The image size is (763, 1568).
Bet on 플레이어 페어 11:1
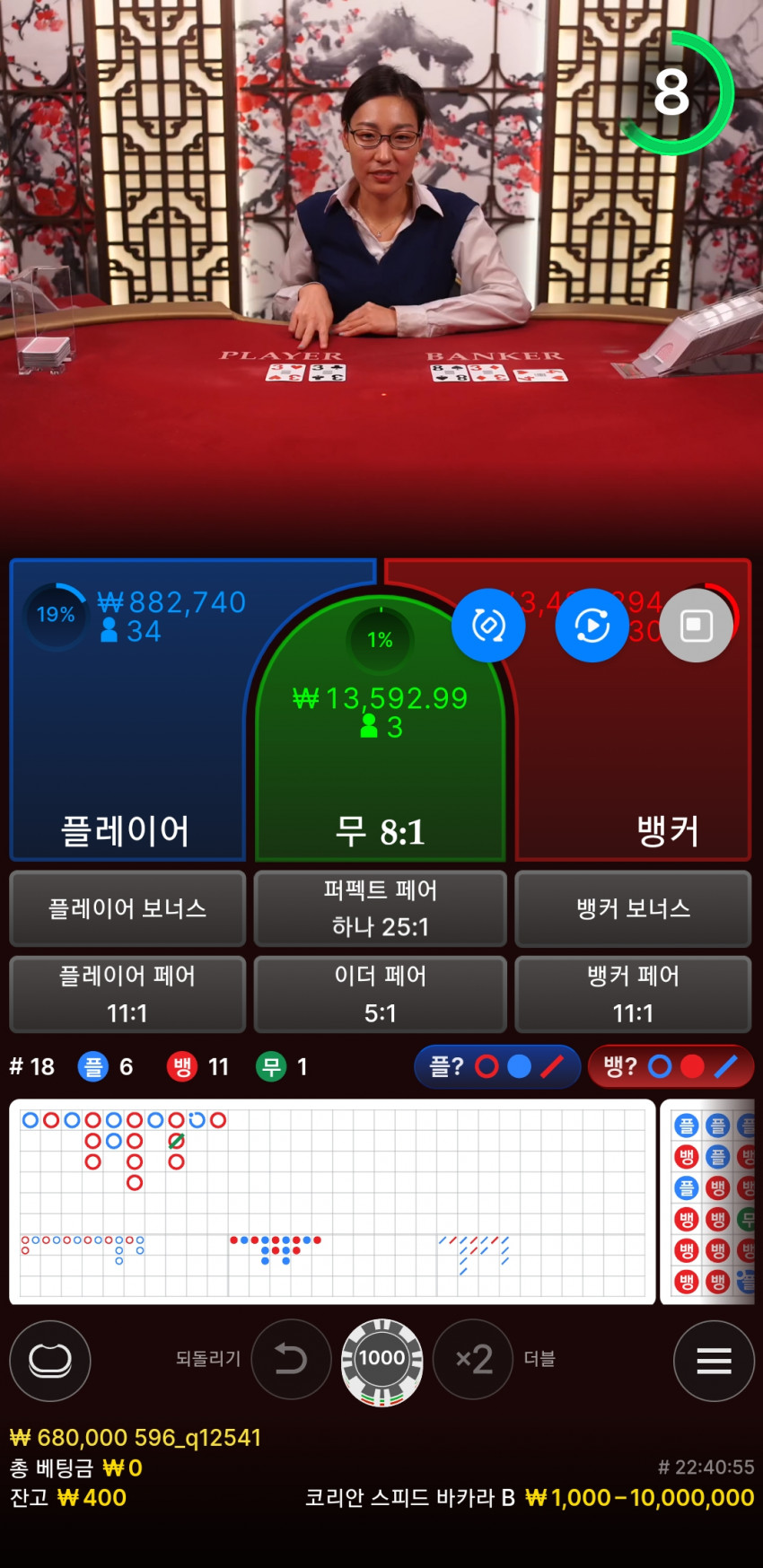pyautogui.click(x=127, y=994)
